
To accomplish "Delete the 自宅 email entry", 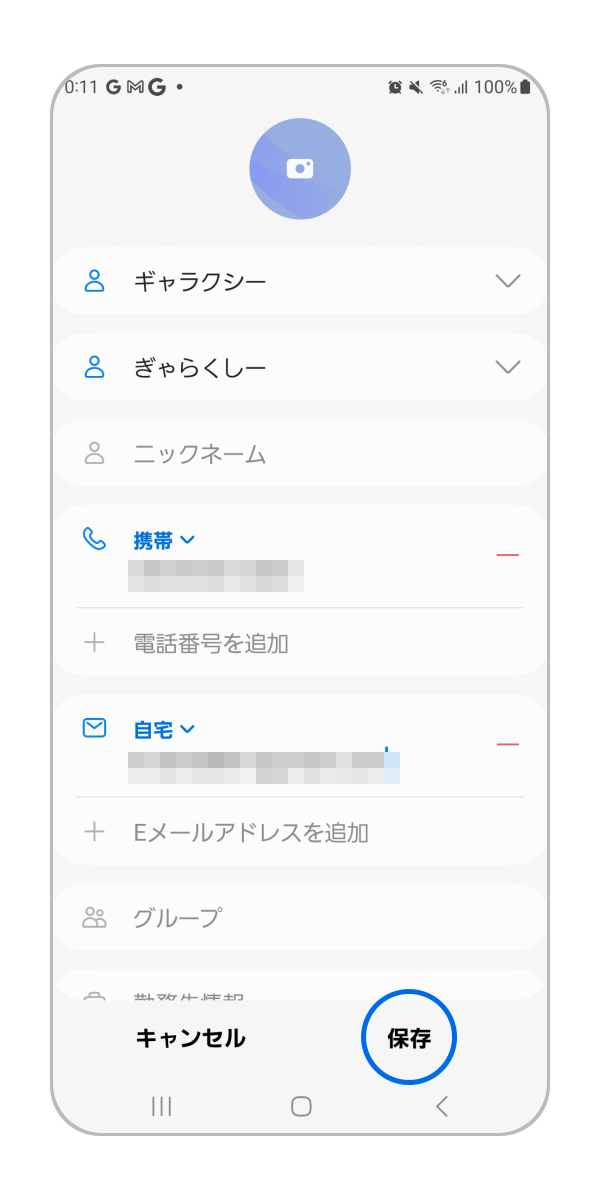I will [x=508, y=745].
